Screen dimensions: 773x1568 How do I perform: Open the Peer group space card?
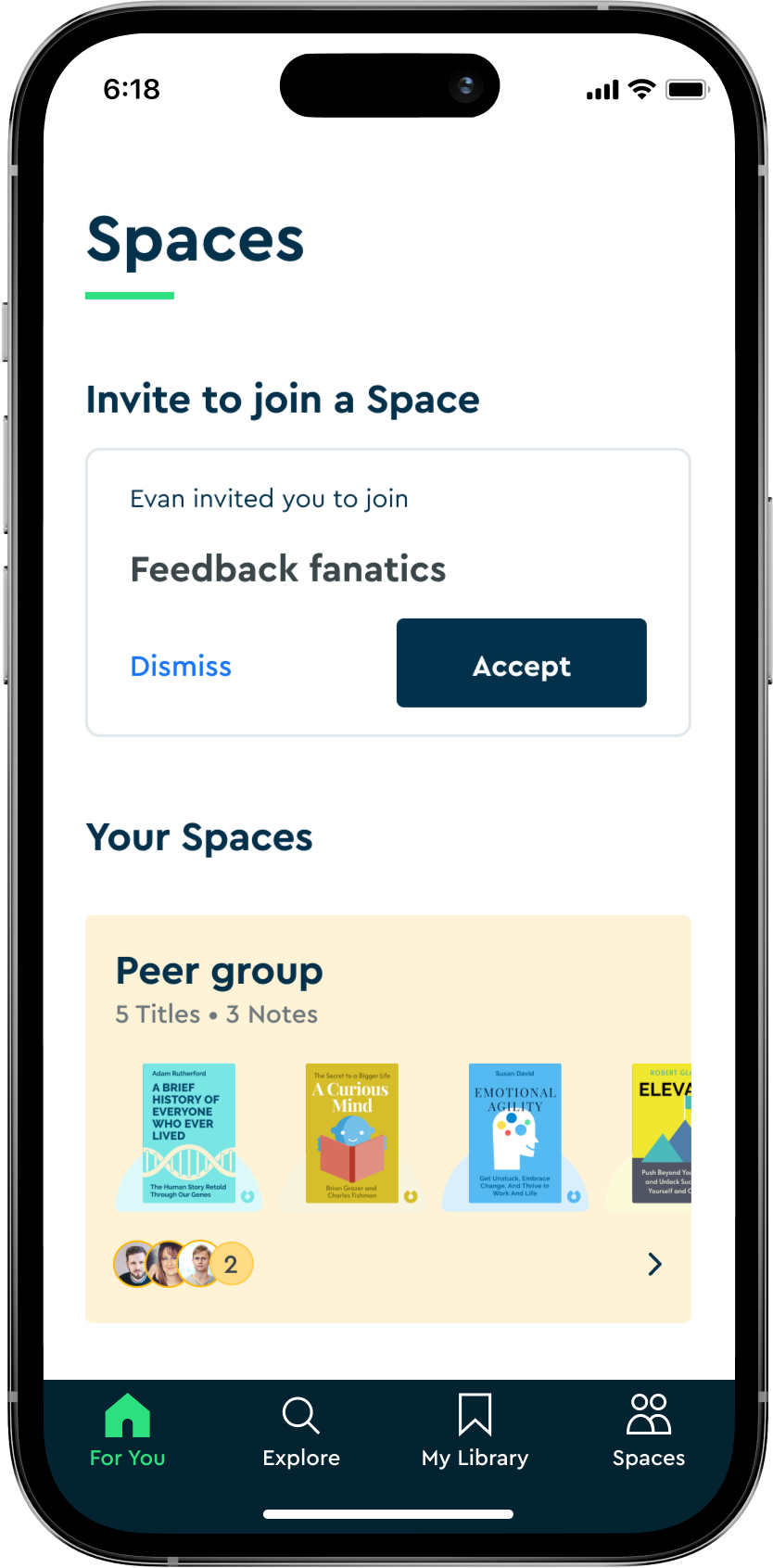tap(220, 972)
